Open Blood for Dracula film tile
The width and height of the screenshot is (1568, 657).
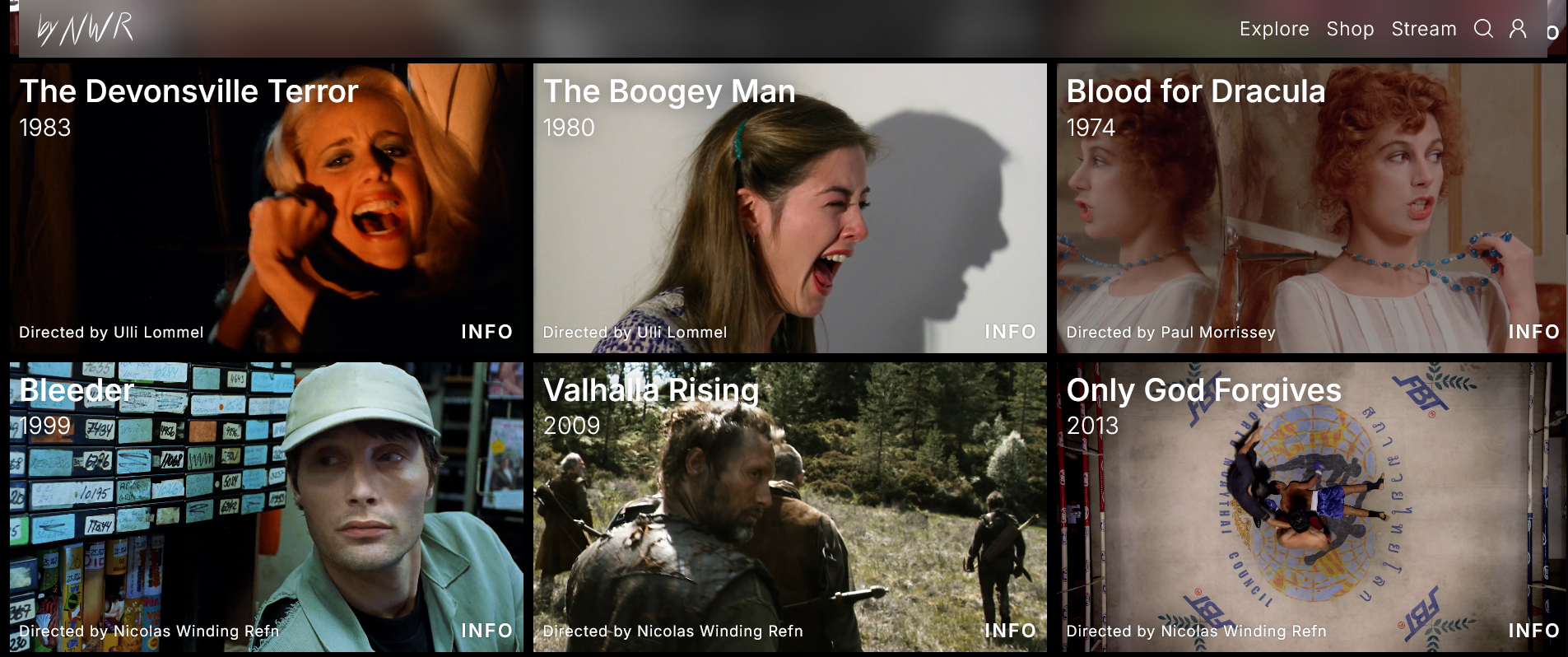click(x=1311, y=208)
